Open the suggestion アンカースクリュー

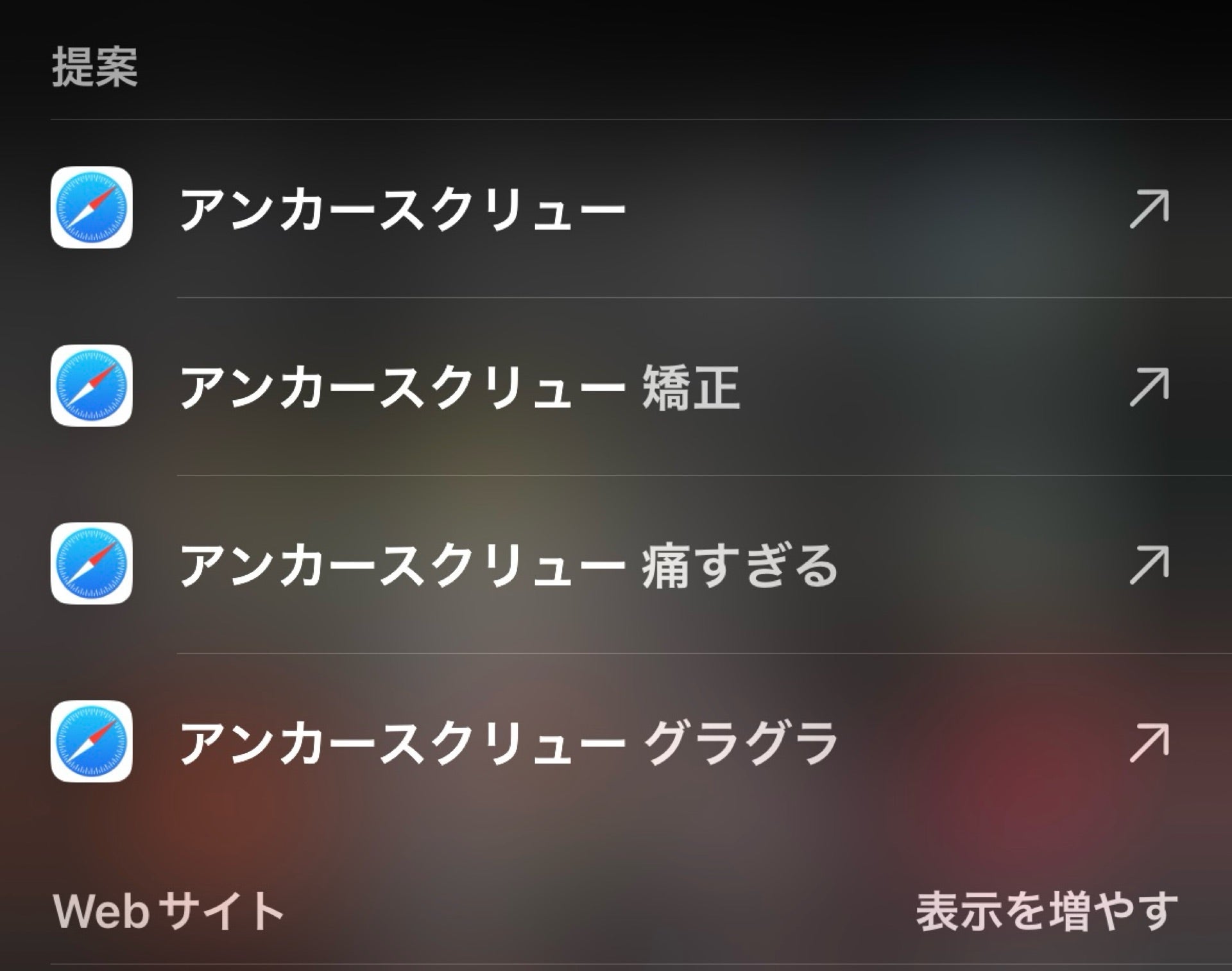402,209
